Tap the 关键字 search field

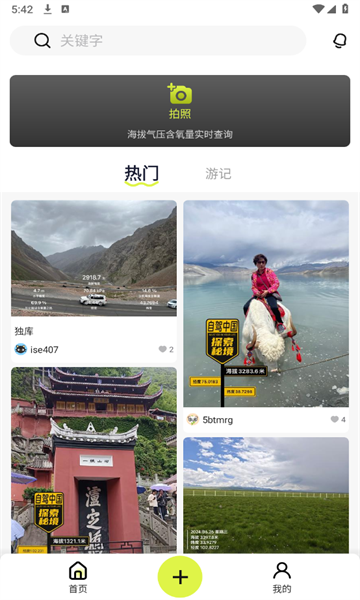pyautogui.click(x=158, y=41)
